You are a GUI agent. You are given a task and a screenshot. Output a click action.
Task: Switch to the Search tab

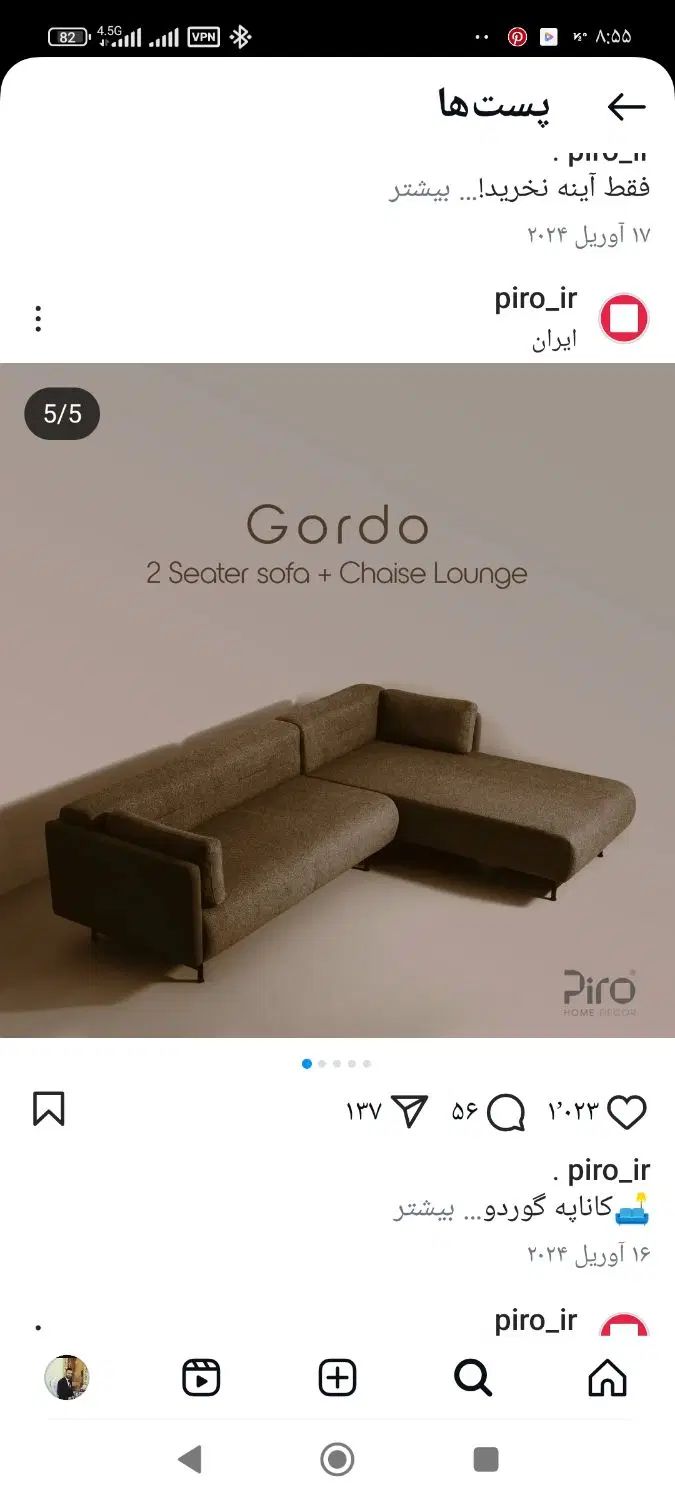(472, 1378)
